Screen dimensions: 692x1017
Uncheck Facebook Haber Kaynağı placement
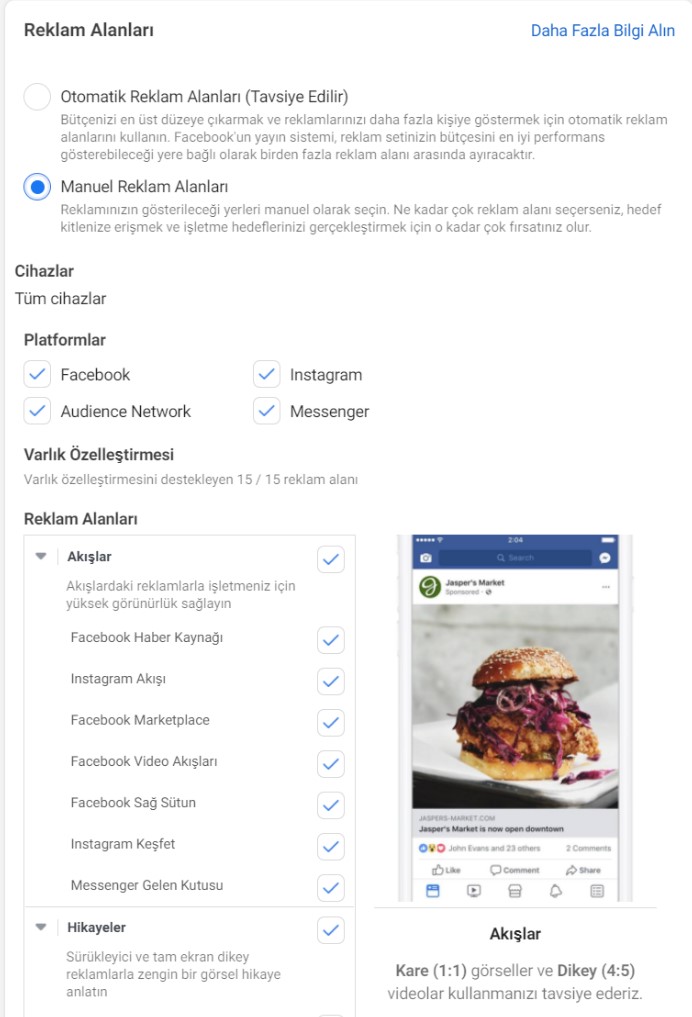[330, 639]
